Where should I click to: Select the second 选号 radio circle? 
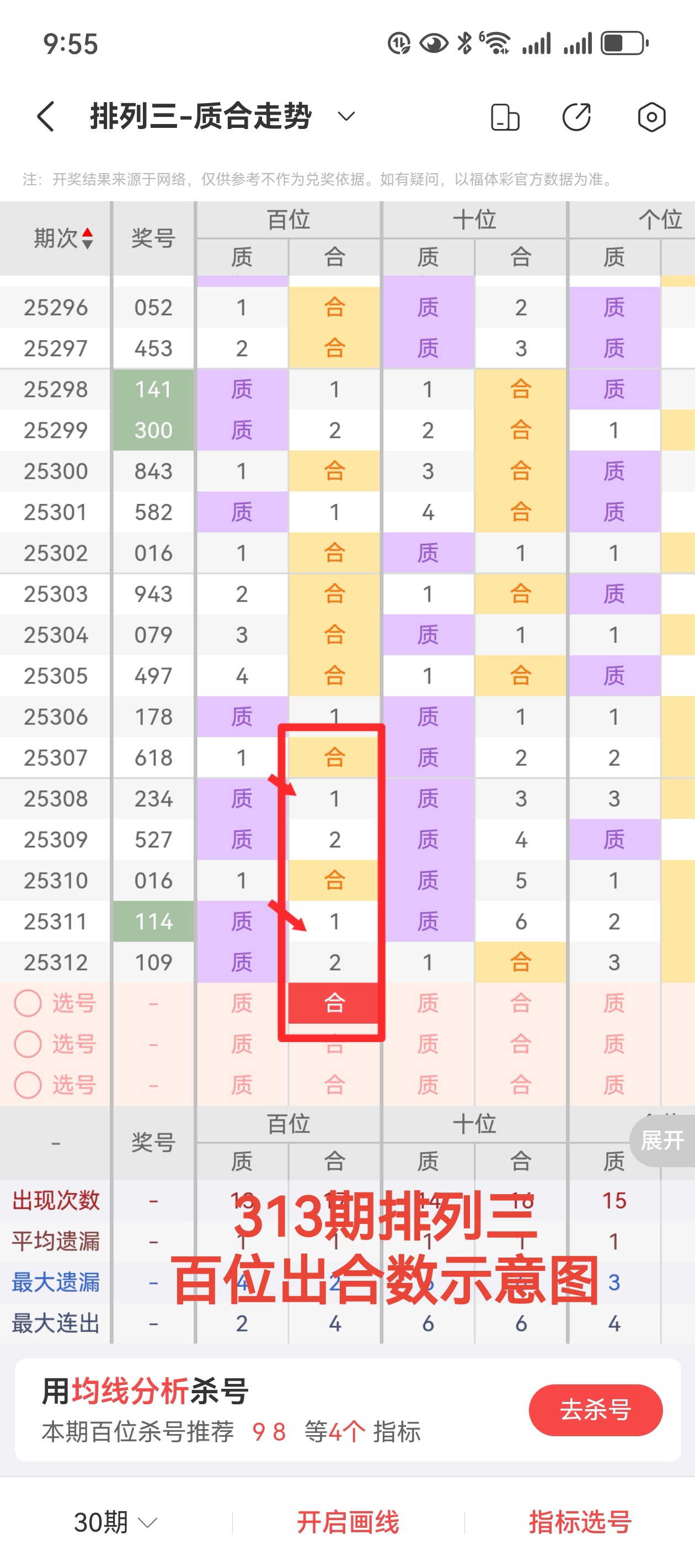point(27,1045)
